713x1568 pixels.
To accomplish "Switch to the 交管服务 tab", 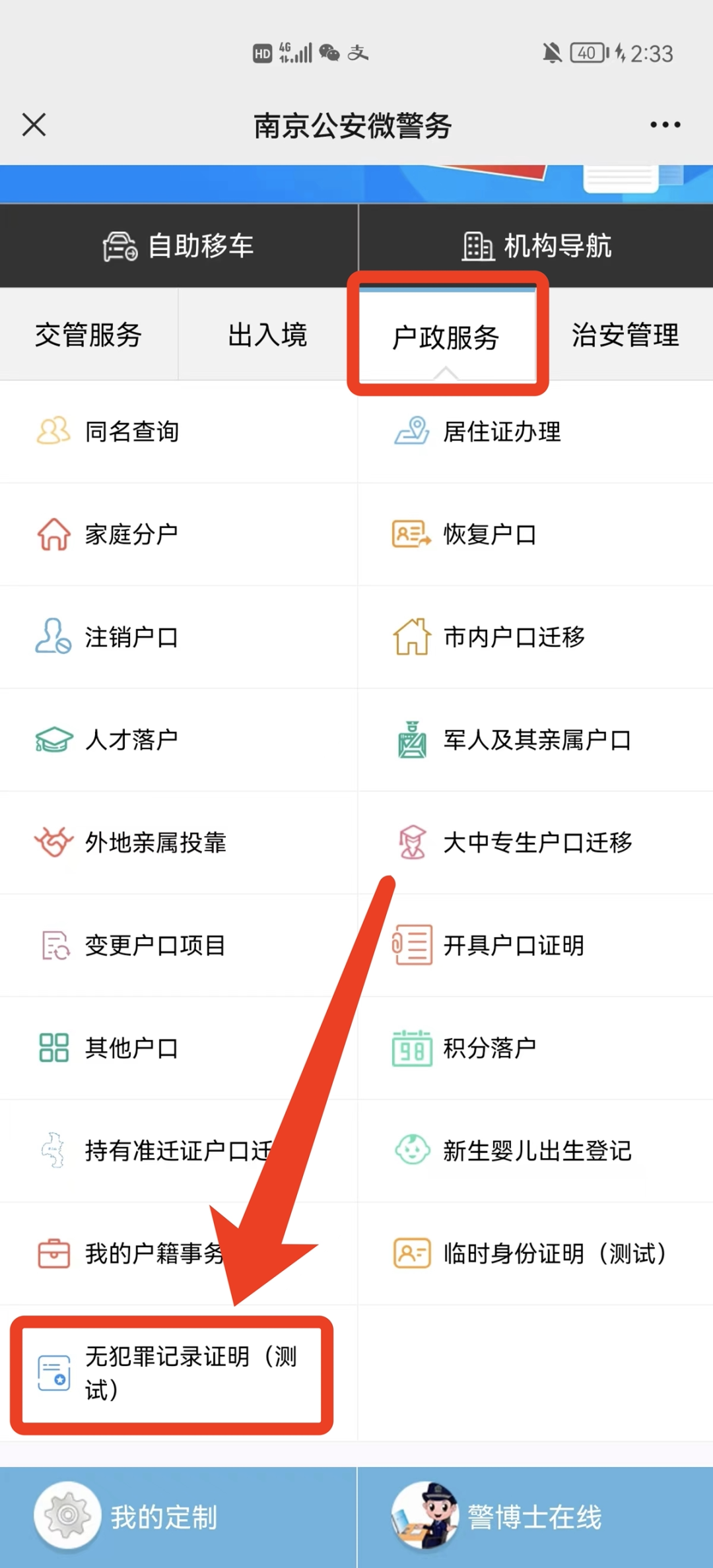I will click(x=88, y=335).
